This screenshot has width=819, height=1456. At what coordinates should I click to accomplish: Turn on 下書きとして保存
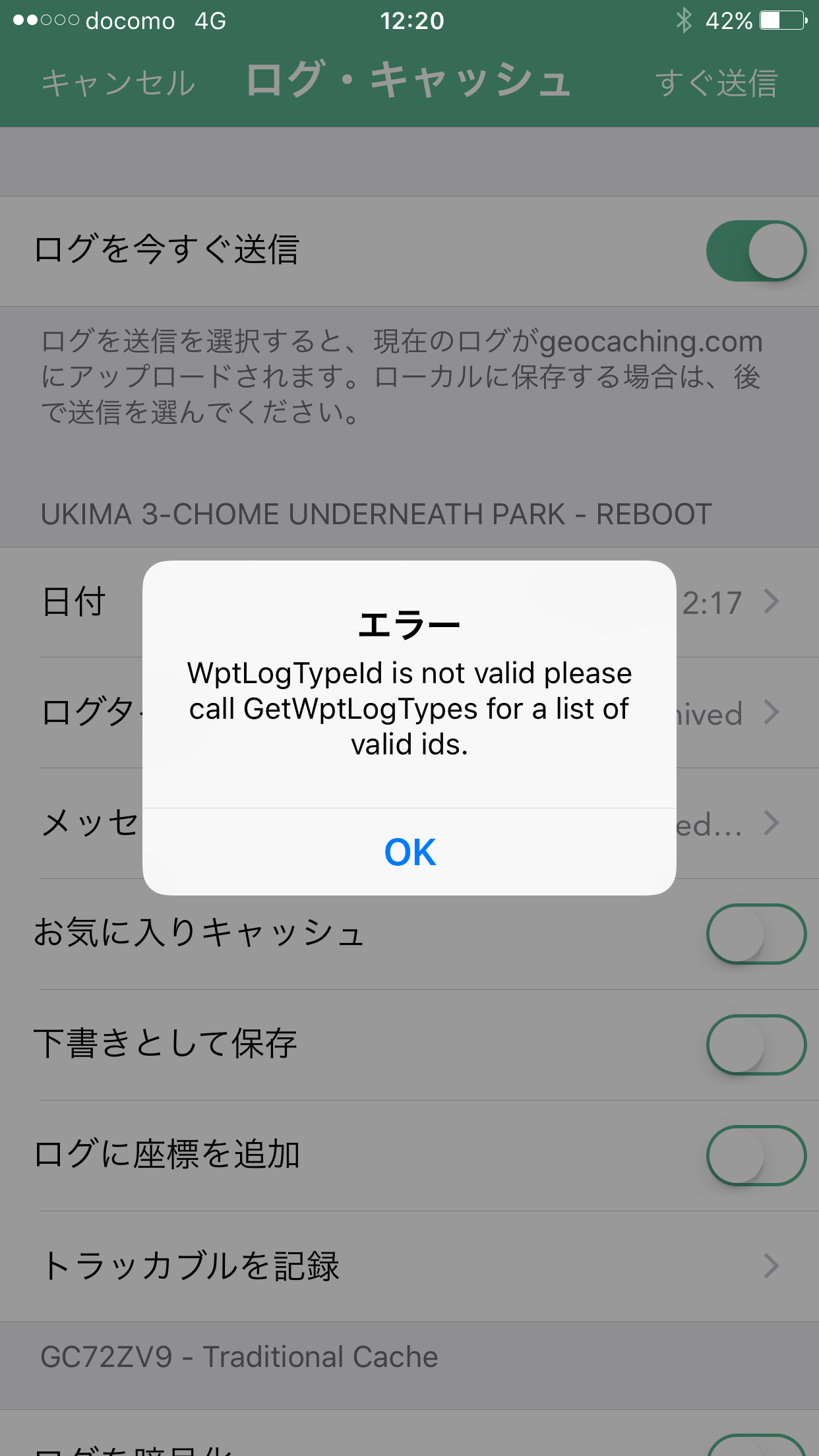[x=756, y=1045]
